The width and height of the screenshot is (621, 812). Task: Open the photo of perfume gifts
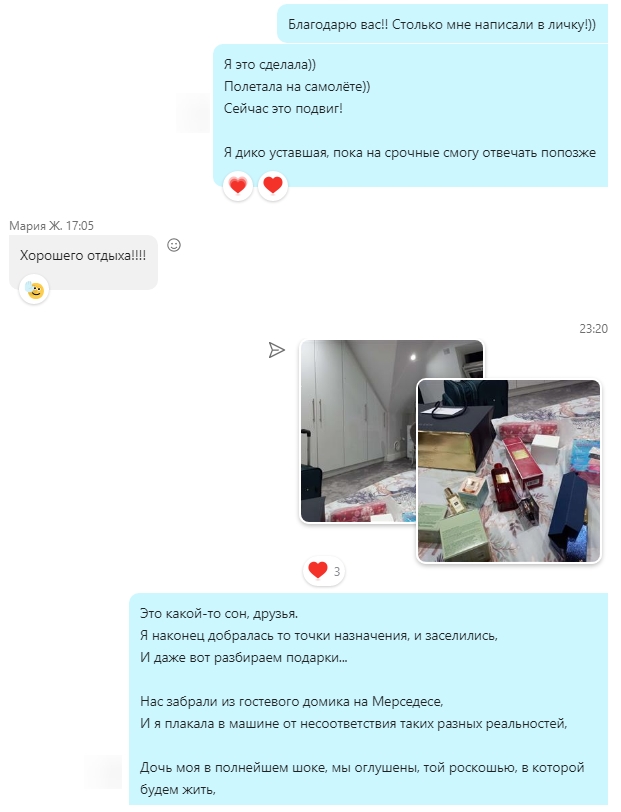pyautogui.click(x=508, y=470)
